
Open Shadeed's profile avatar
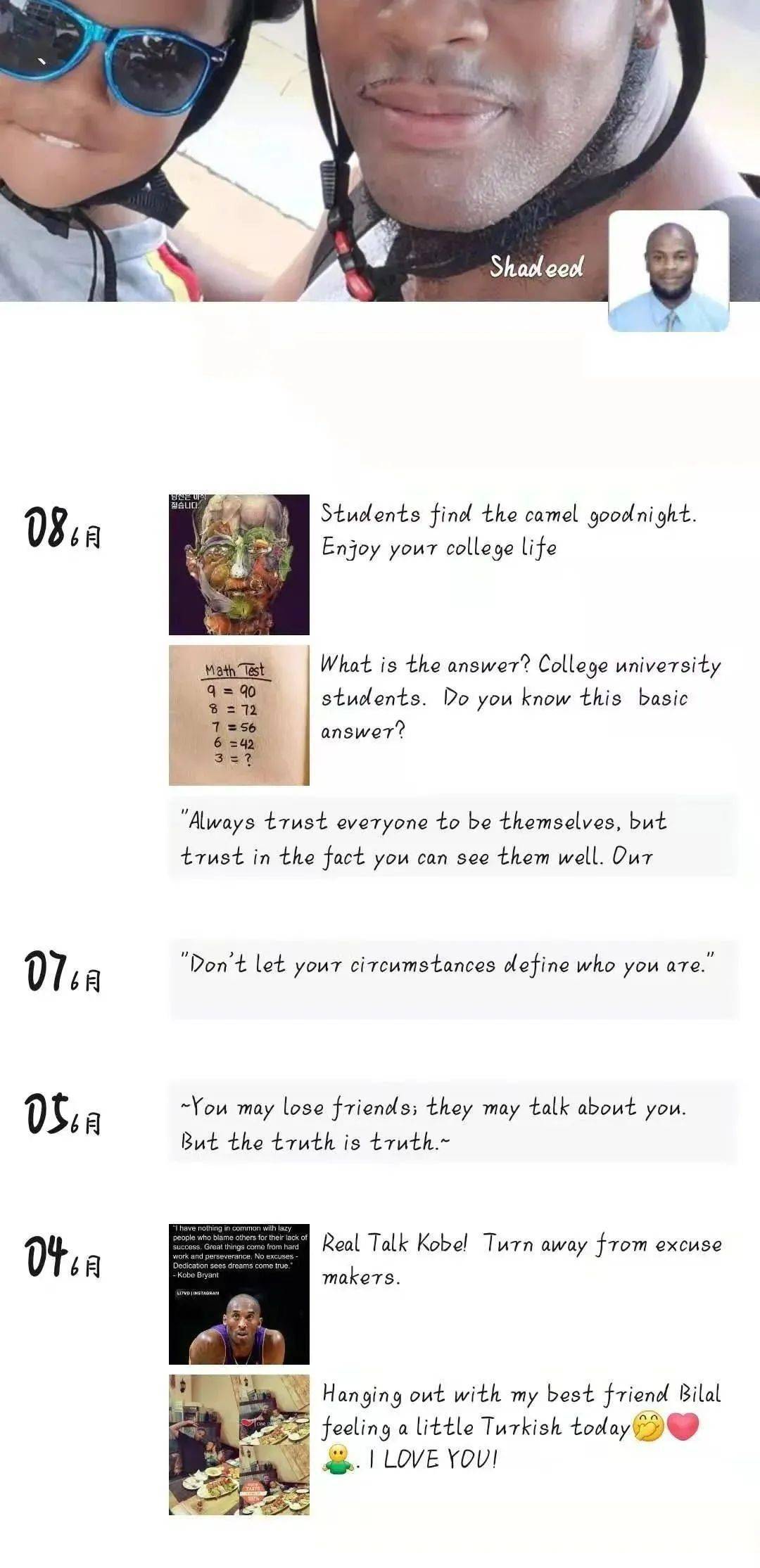[668, 271]
